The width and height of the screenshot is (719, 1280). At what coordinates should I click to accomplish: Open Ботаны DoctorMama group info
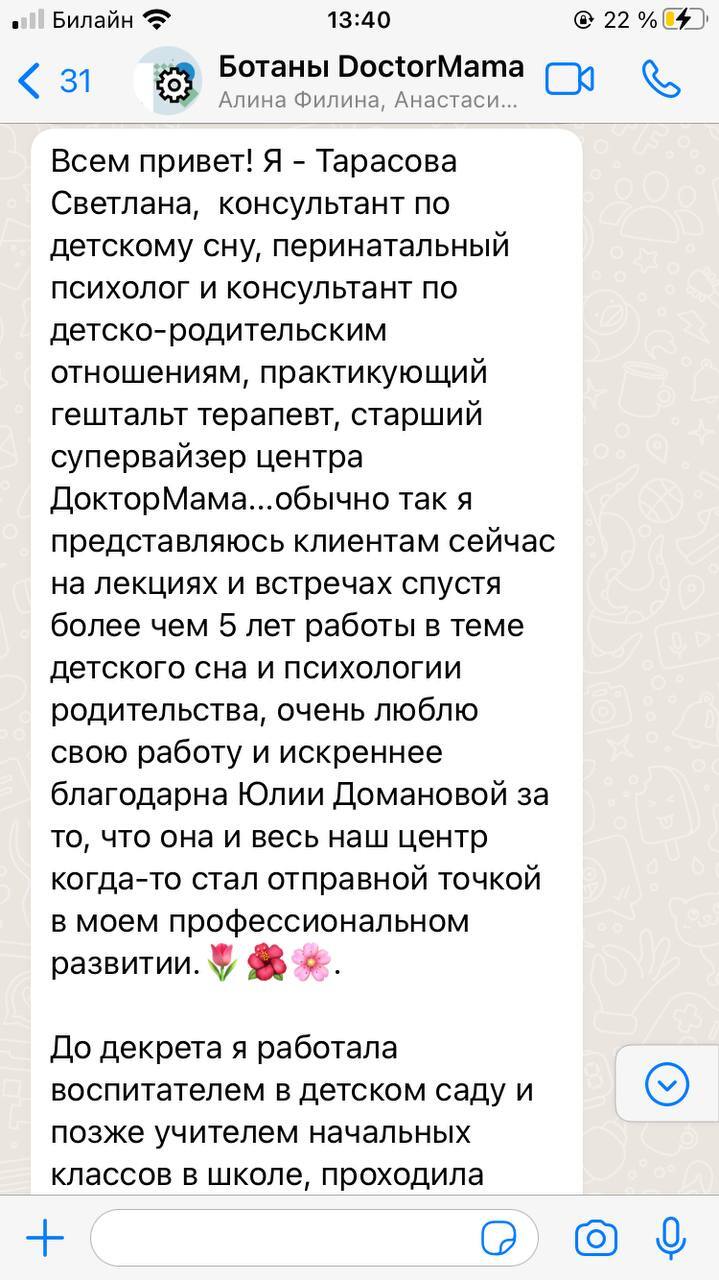click(x=370, y=81)
